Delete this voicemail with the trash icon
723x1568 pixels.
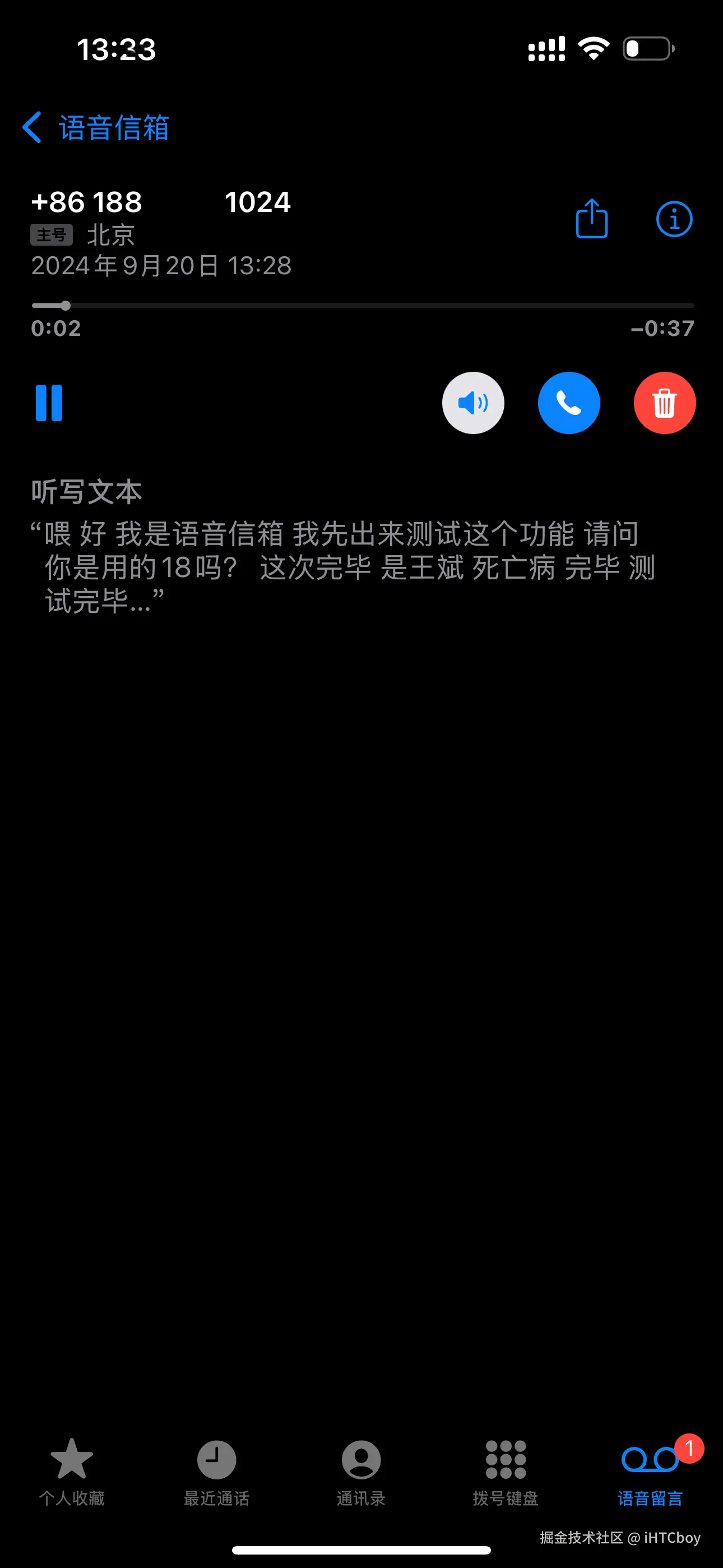coord(664,402)
